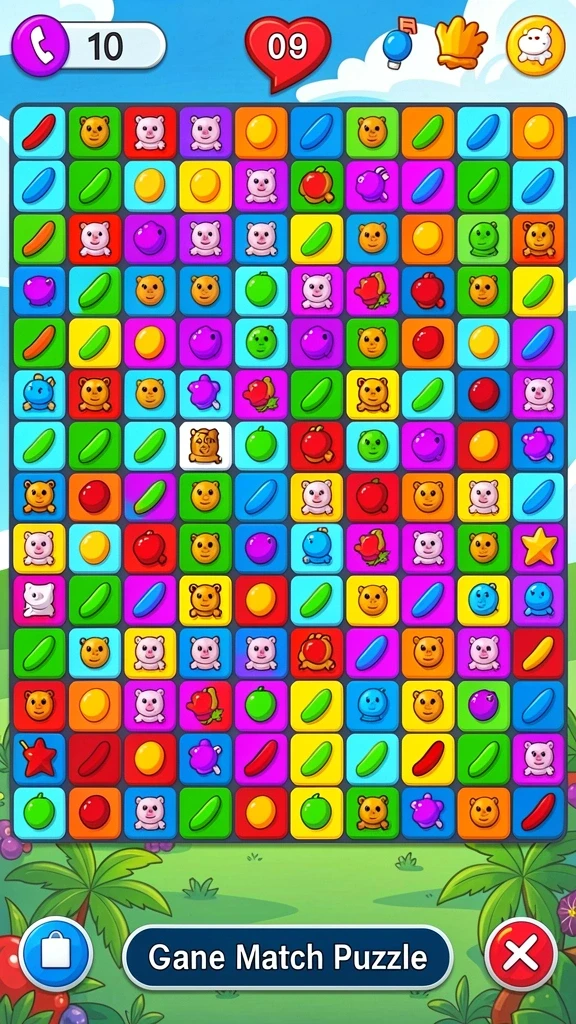Tap the Gane Match Puzzle banner
This screenshot has height=1024, width=576.
point(287,957)
